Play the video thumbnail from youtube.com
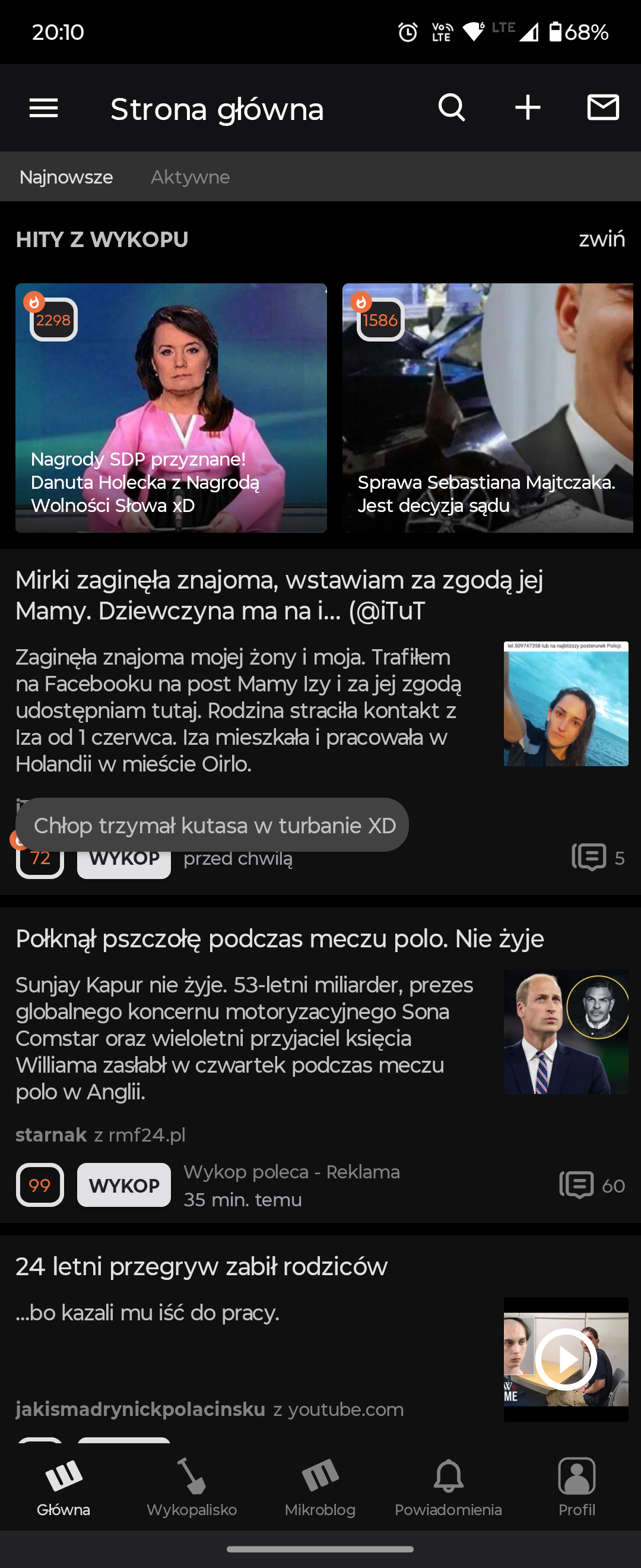The height and width of the screenshot is (1568, 641). coord(566,1358)
